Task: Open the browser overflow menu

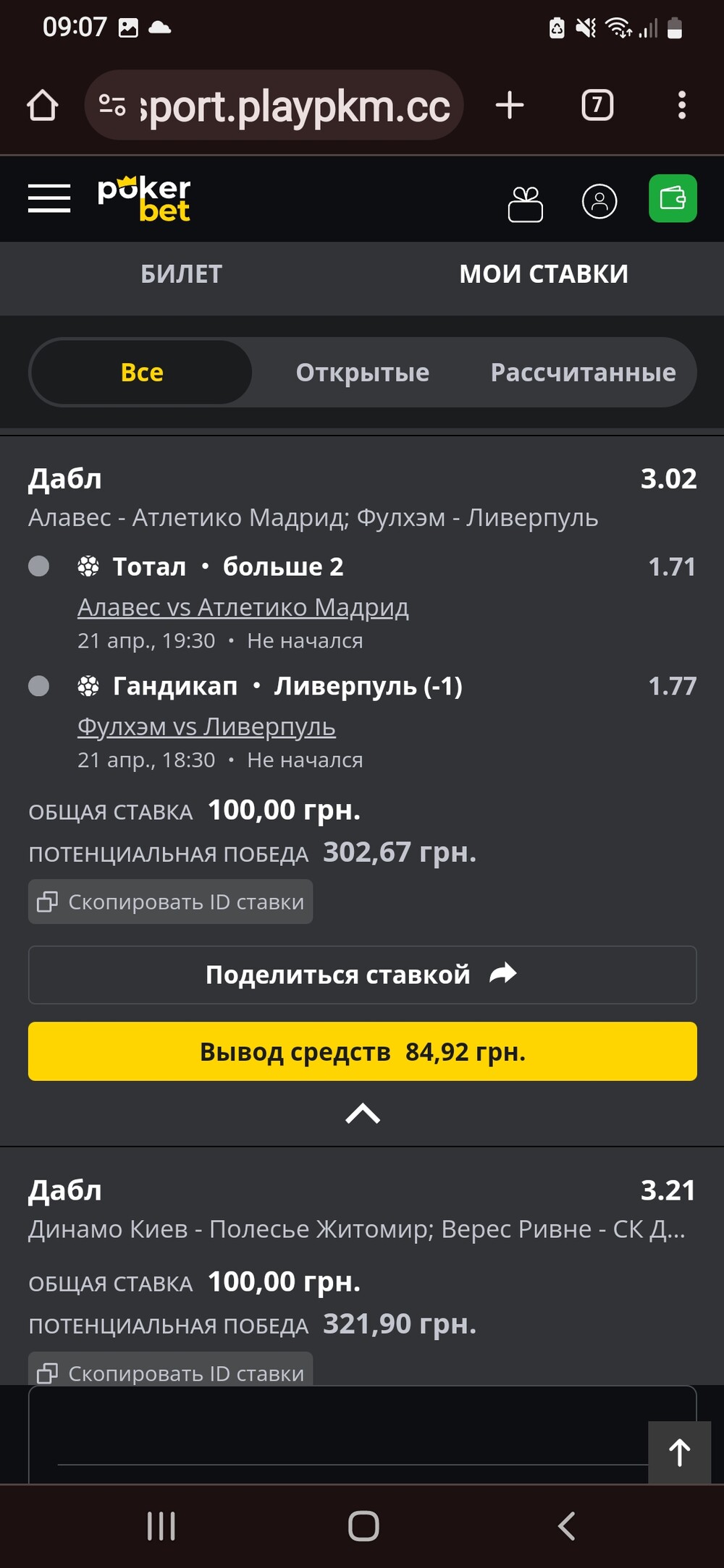Action: [681, 106]
